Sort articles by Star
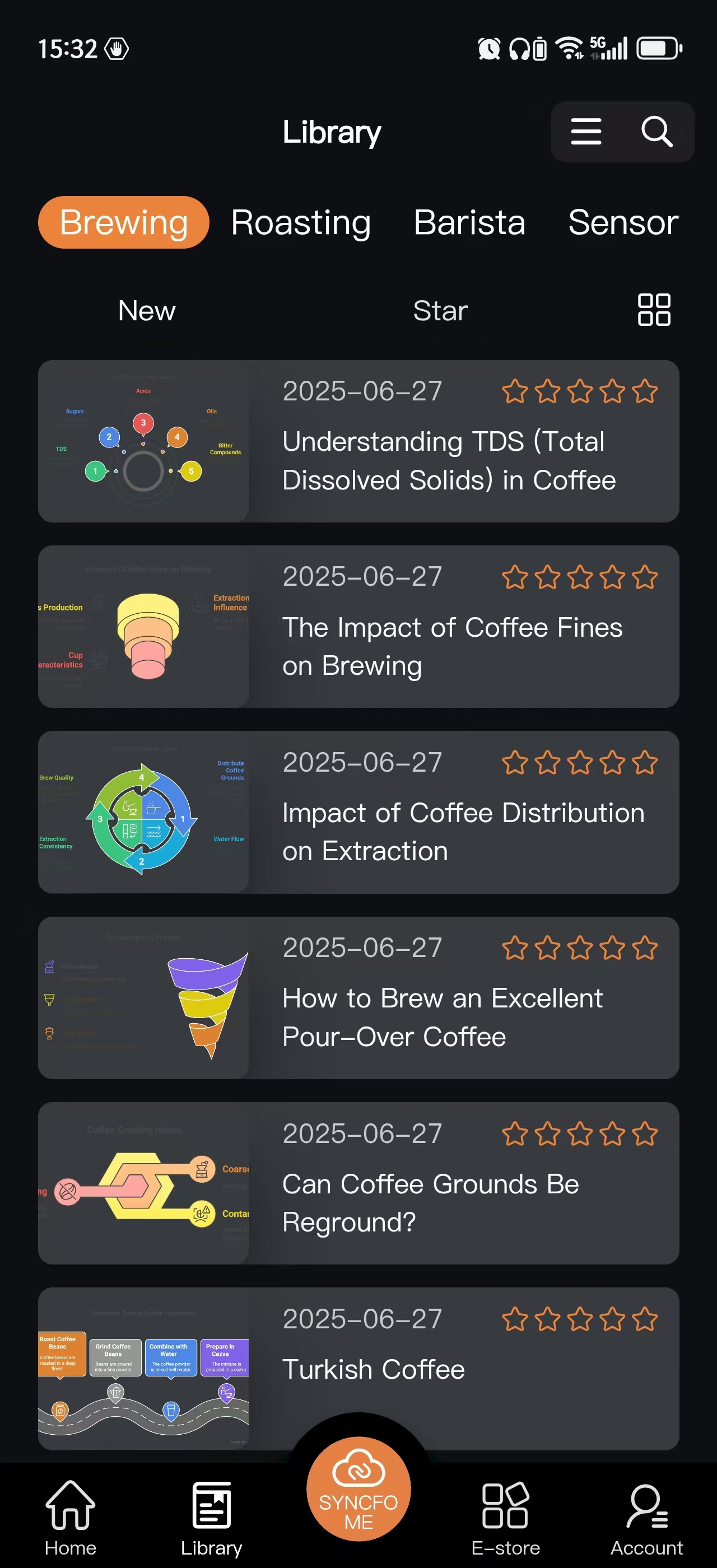This screenshot has height=1568, width=717. (x=440, y=310)
